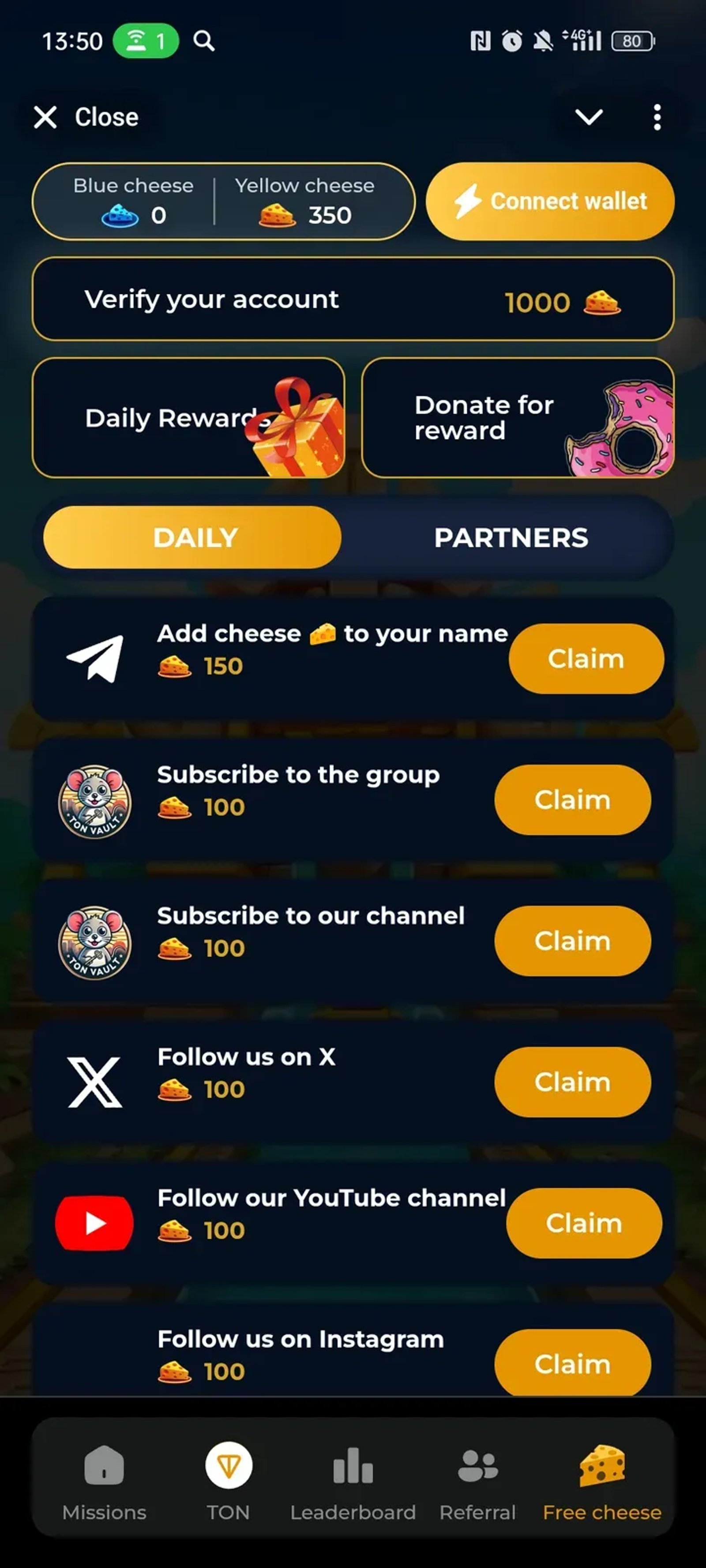Claim the Follow our YouTube channel reward
706x1568 pixels.
[583, 1224]
